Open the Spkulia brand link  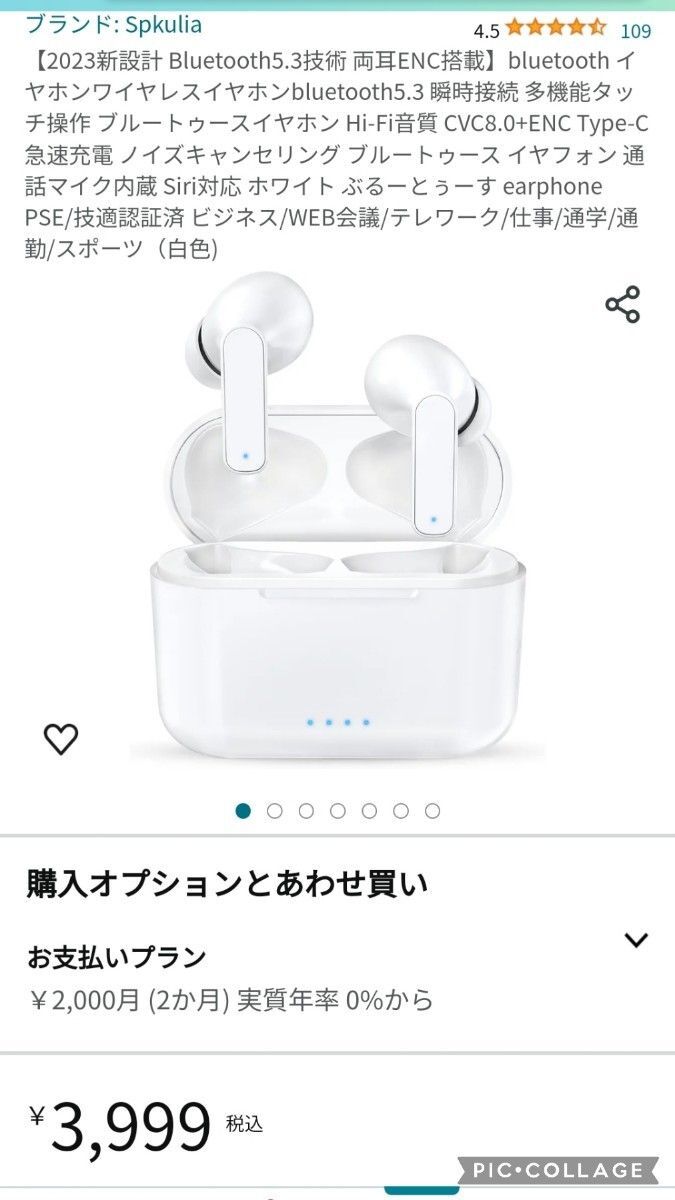coord(113,24)
